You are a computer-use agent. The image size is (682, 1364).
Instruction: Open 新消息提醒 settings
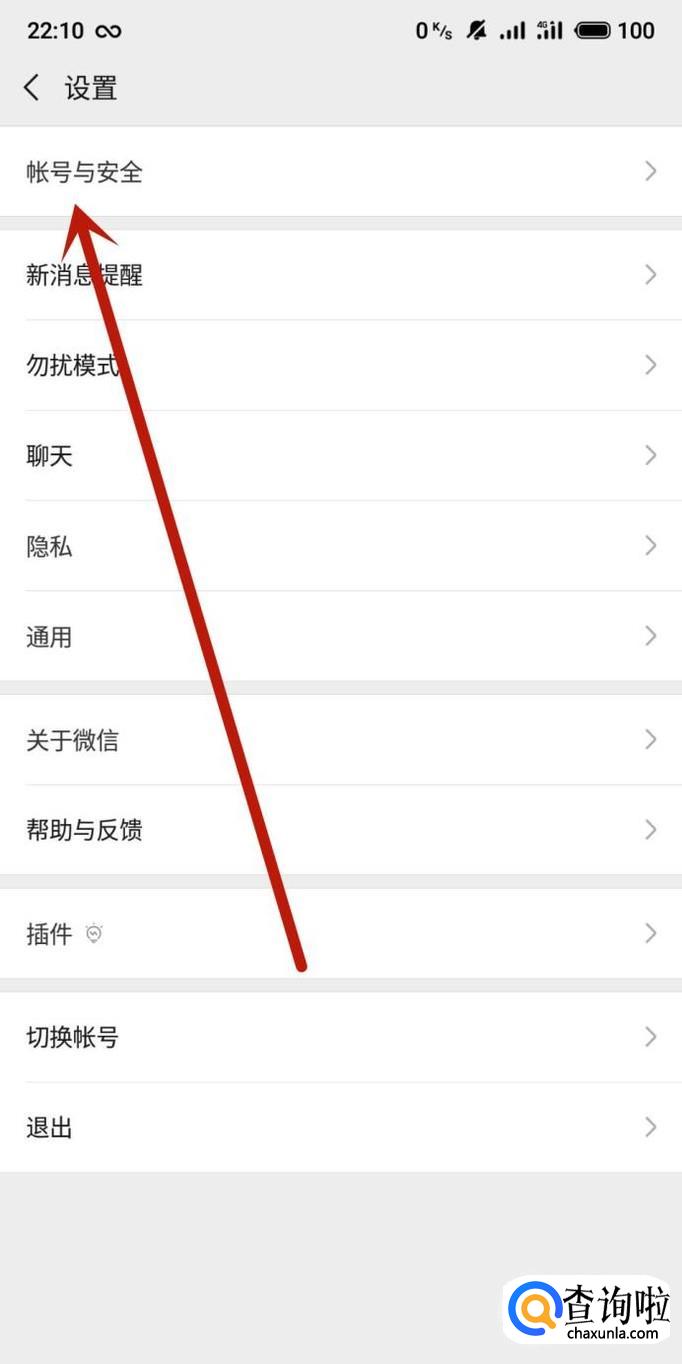(341, 275)
